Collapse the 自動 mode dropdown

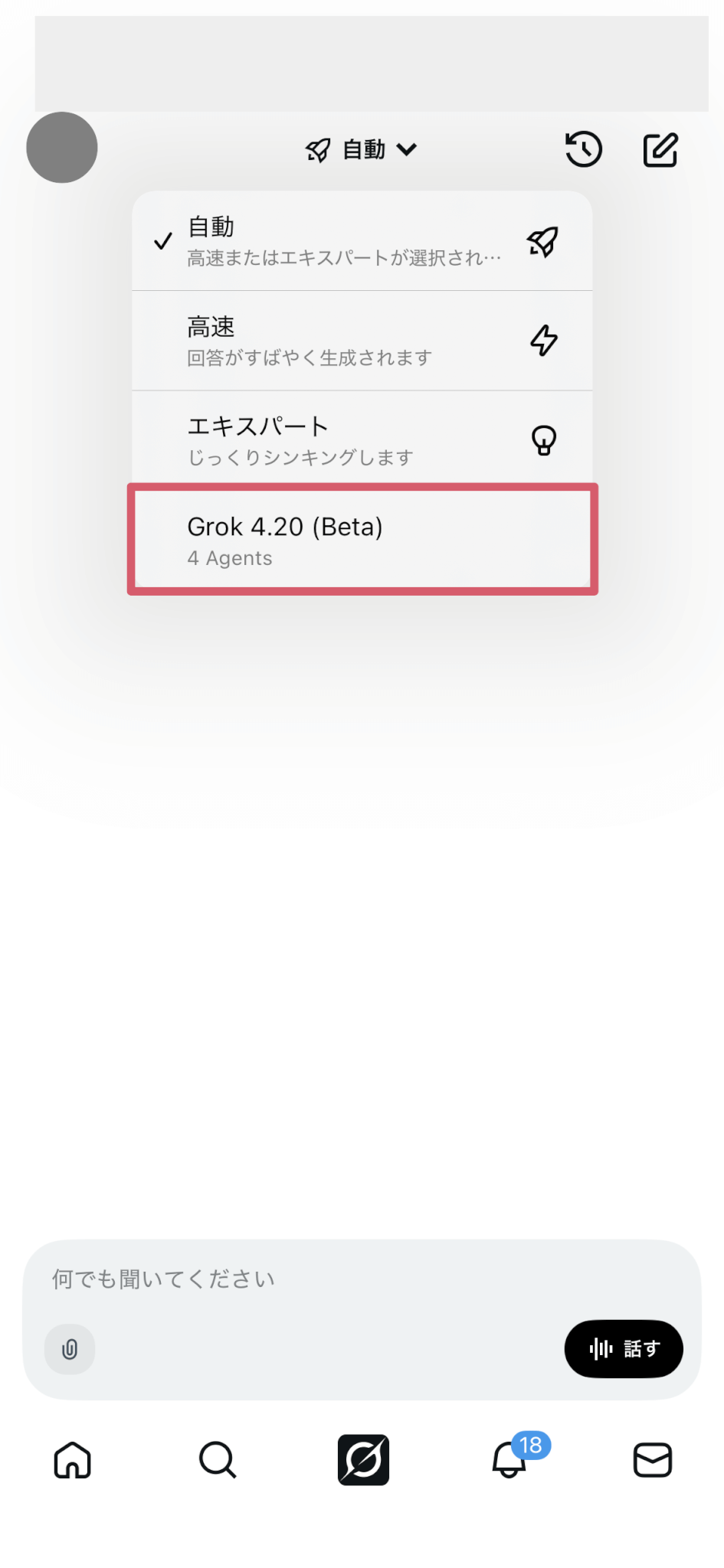362,149
